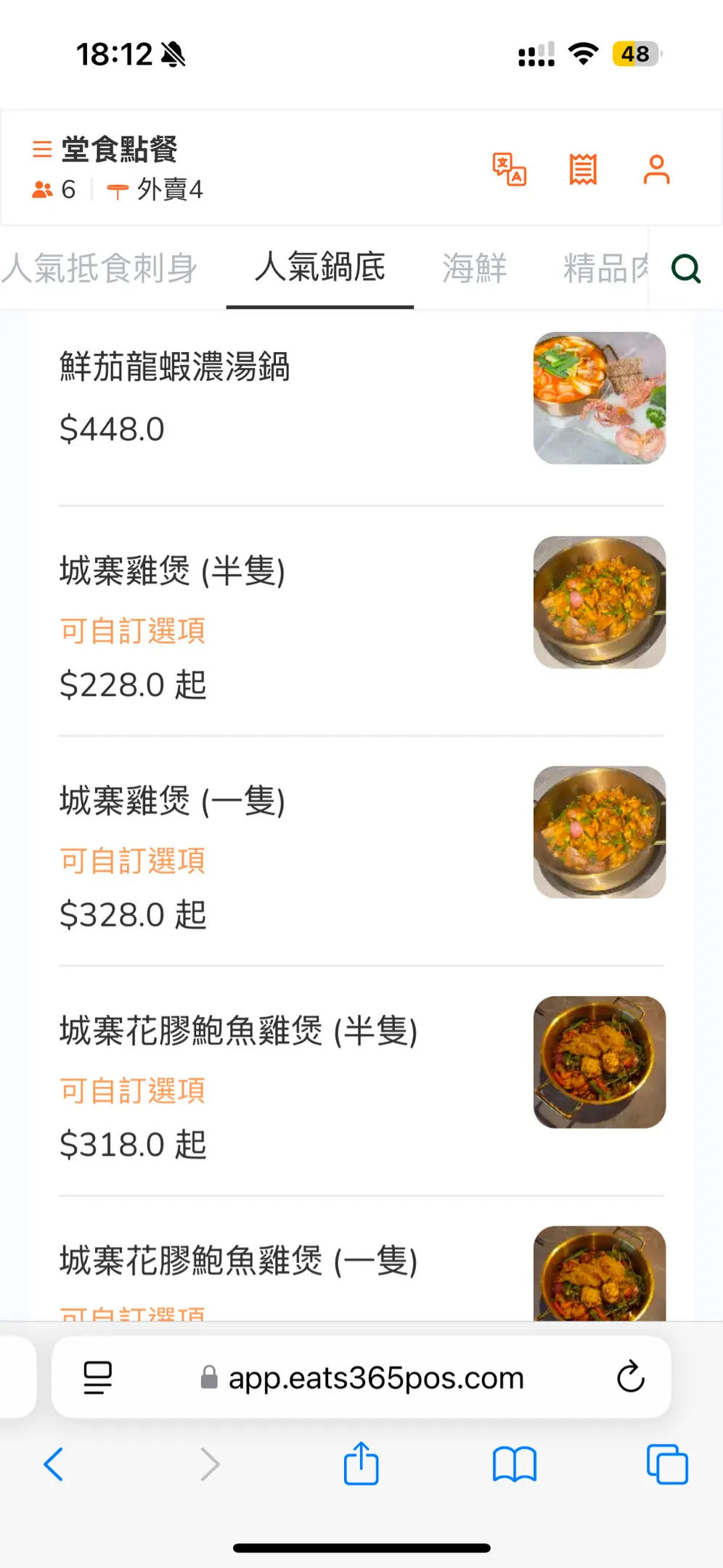Open the hamburger menu beside 堂食點餐
This screenshot has height=1568, width=723.
42,150
